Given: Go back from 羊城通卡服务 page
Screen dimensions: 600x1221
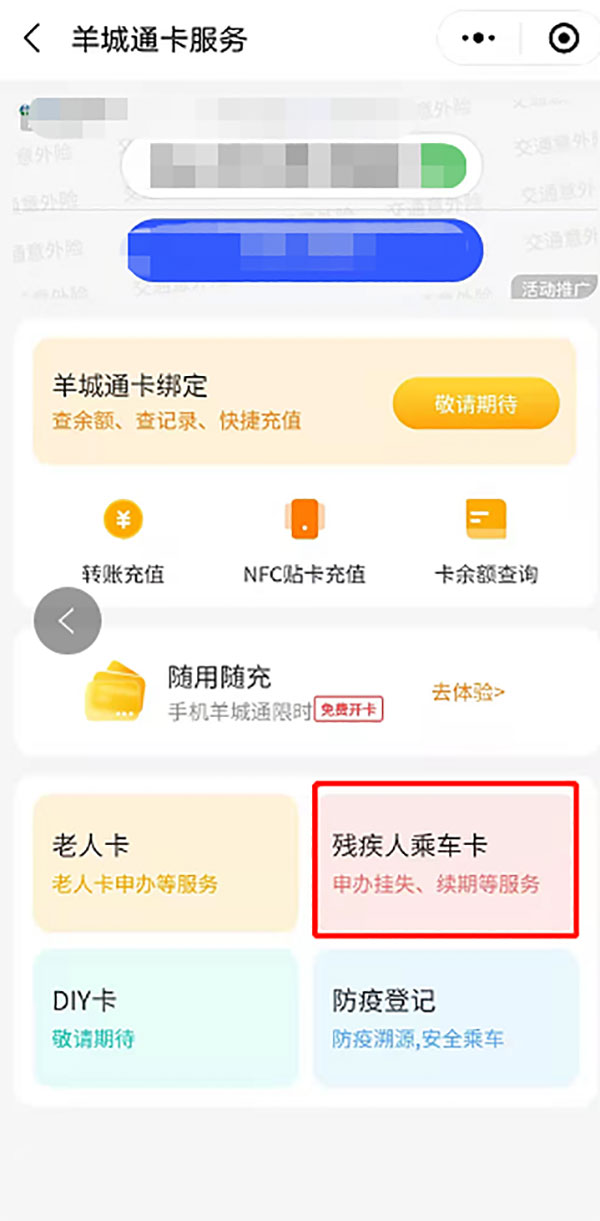Looking at the screenshot, I should pyautogui.click(x=33, y=39).
